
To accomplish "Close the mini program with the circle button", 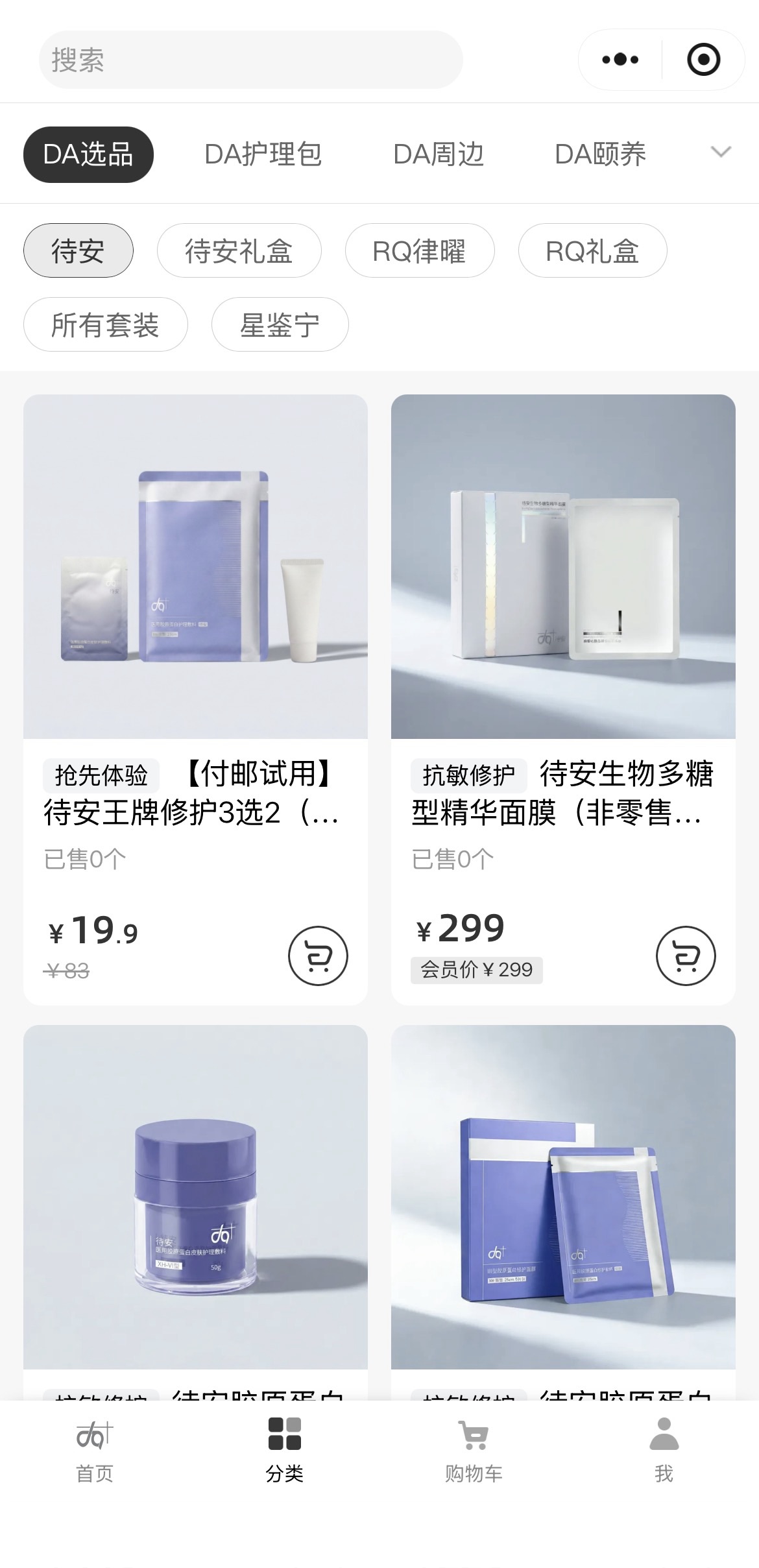I will [703, 60].
